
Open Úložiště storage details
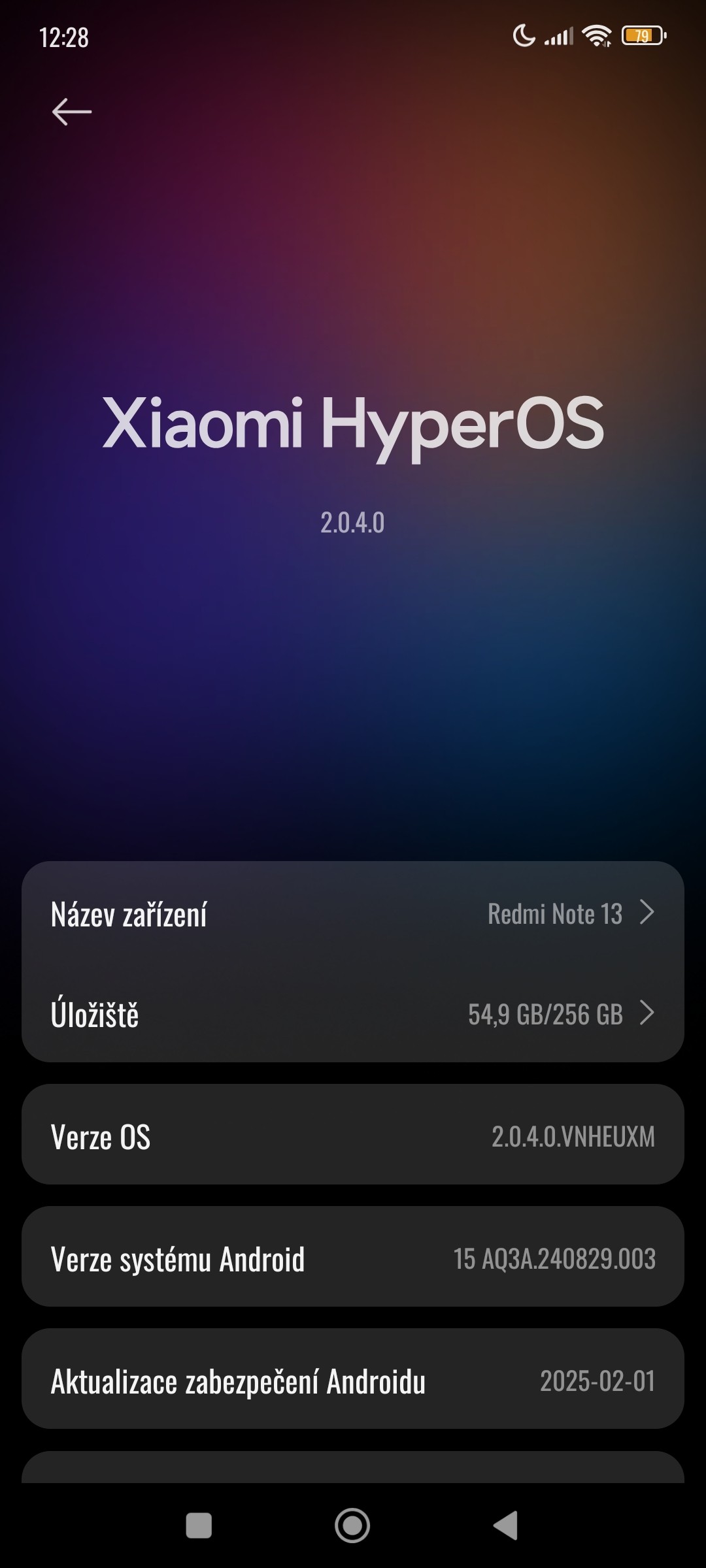353,1014
